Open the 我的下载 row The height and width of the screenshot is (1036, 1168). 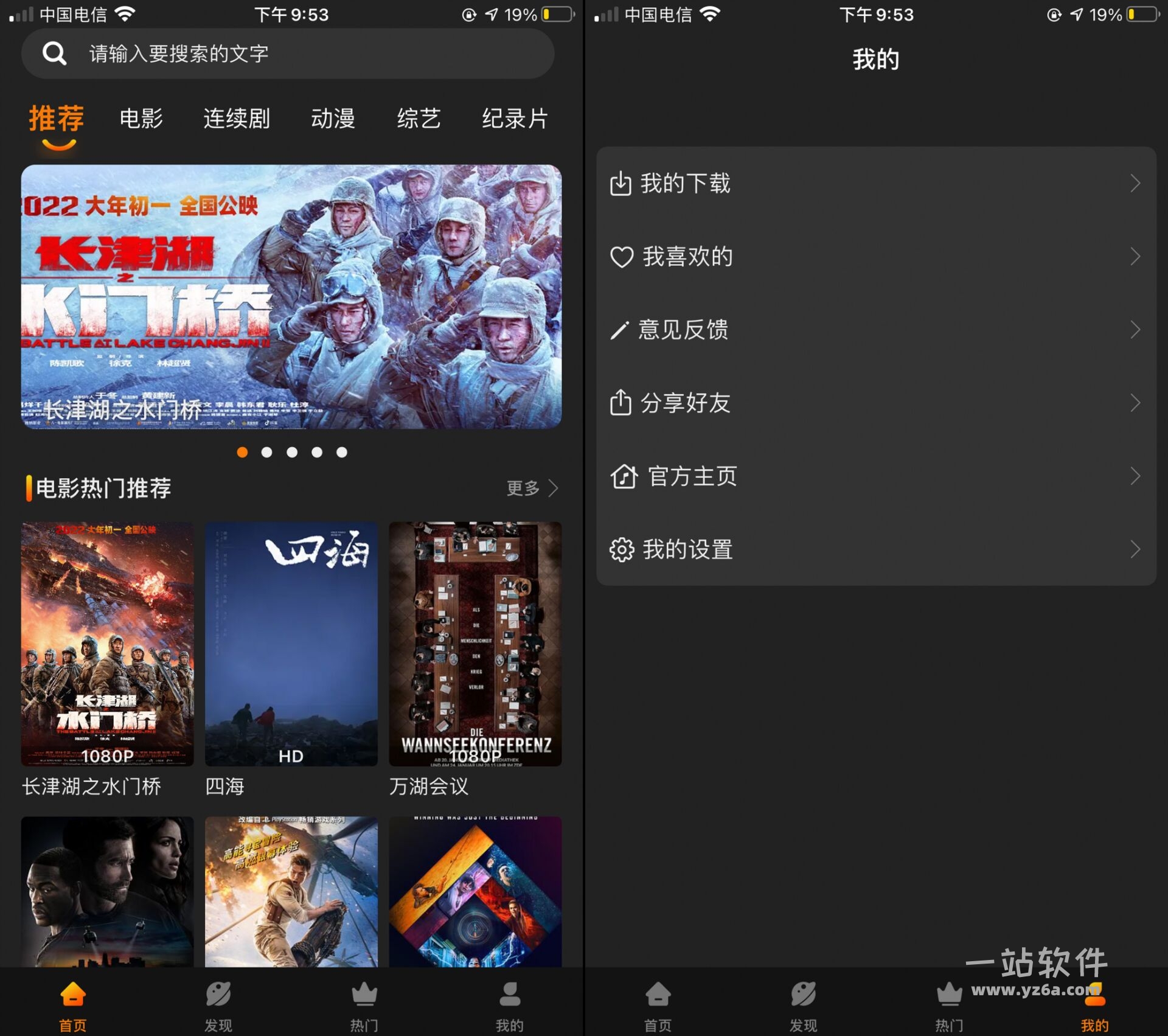875,183
